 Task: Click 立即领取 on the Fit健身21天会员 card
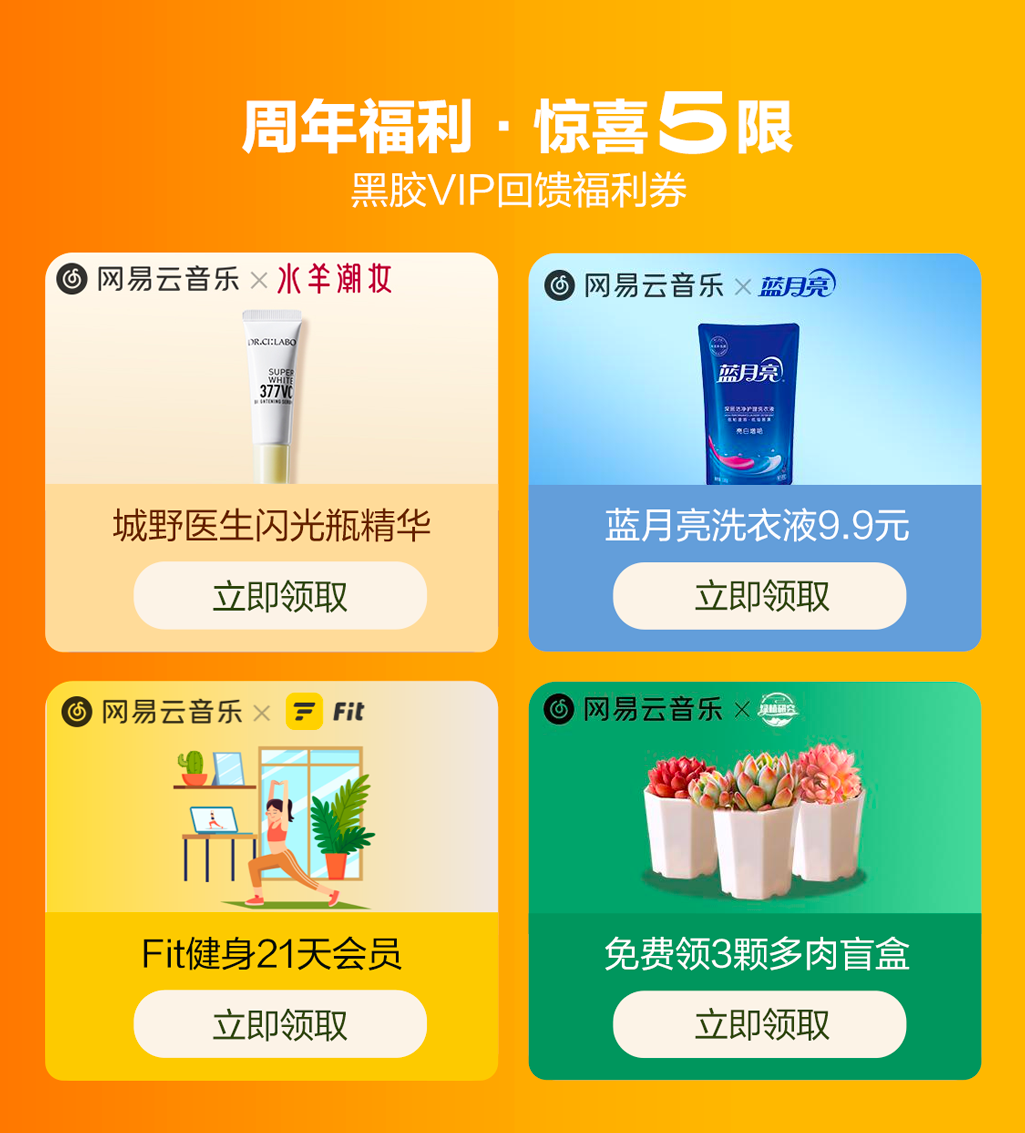pos(281,1024)
